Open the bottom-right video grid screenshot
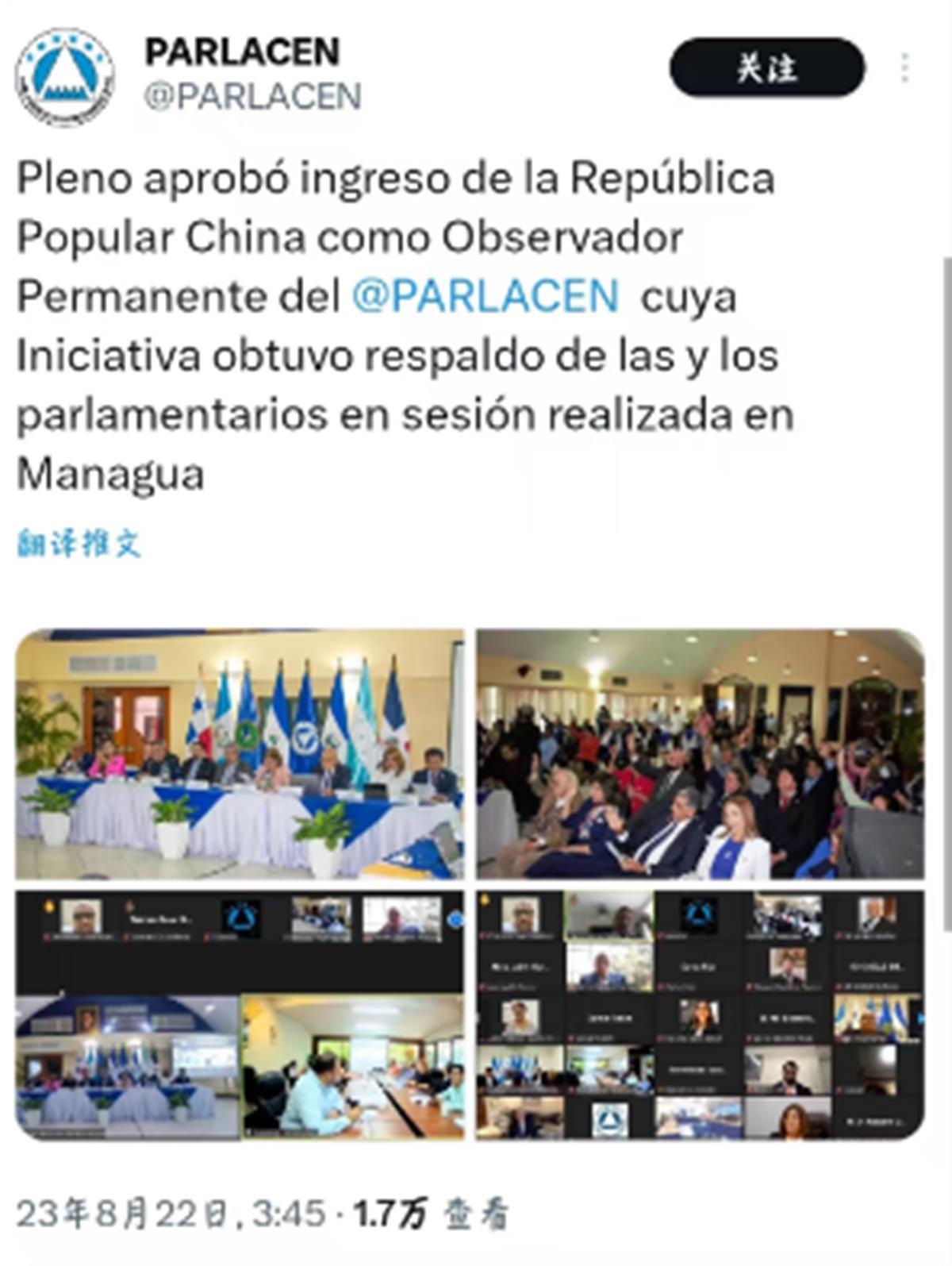The width and height of the screenshot is (952, 1266). (700, 1014)
